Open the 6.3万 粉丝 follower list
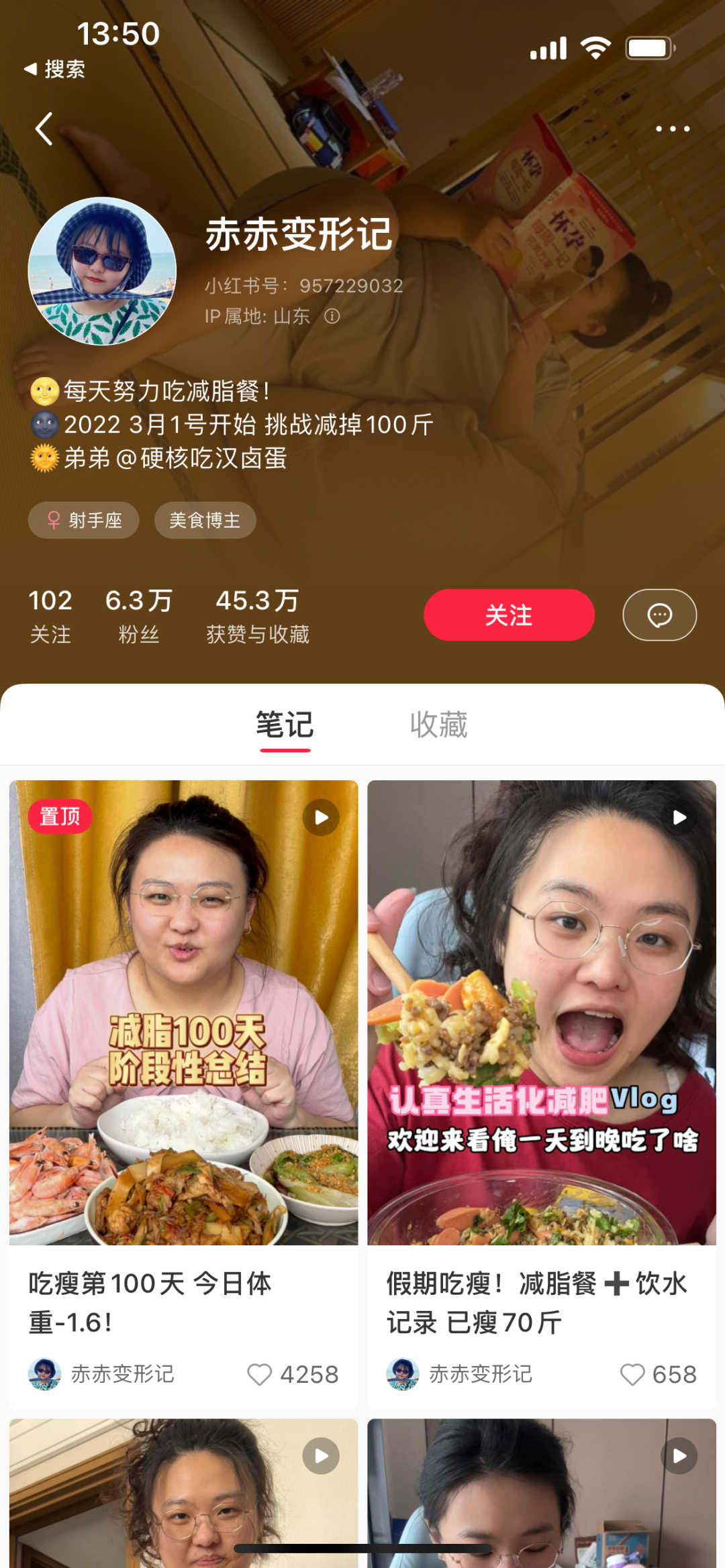Viewport: 725px width, 1568px height. click(138, 613)
